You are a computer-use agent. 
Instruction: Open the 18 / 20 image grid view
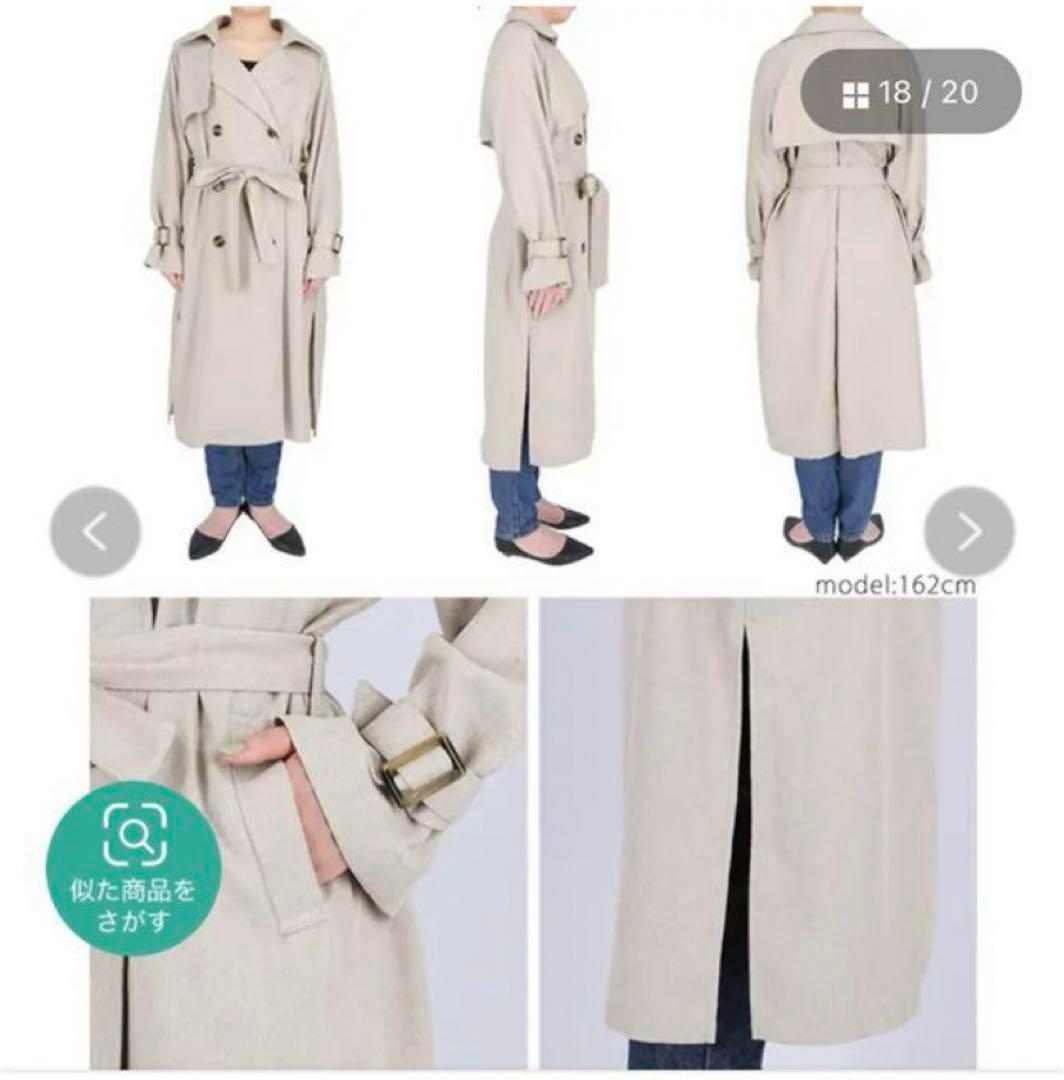(x=910, y=93)
